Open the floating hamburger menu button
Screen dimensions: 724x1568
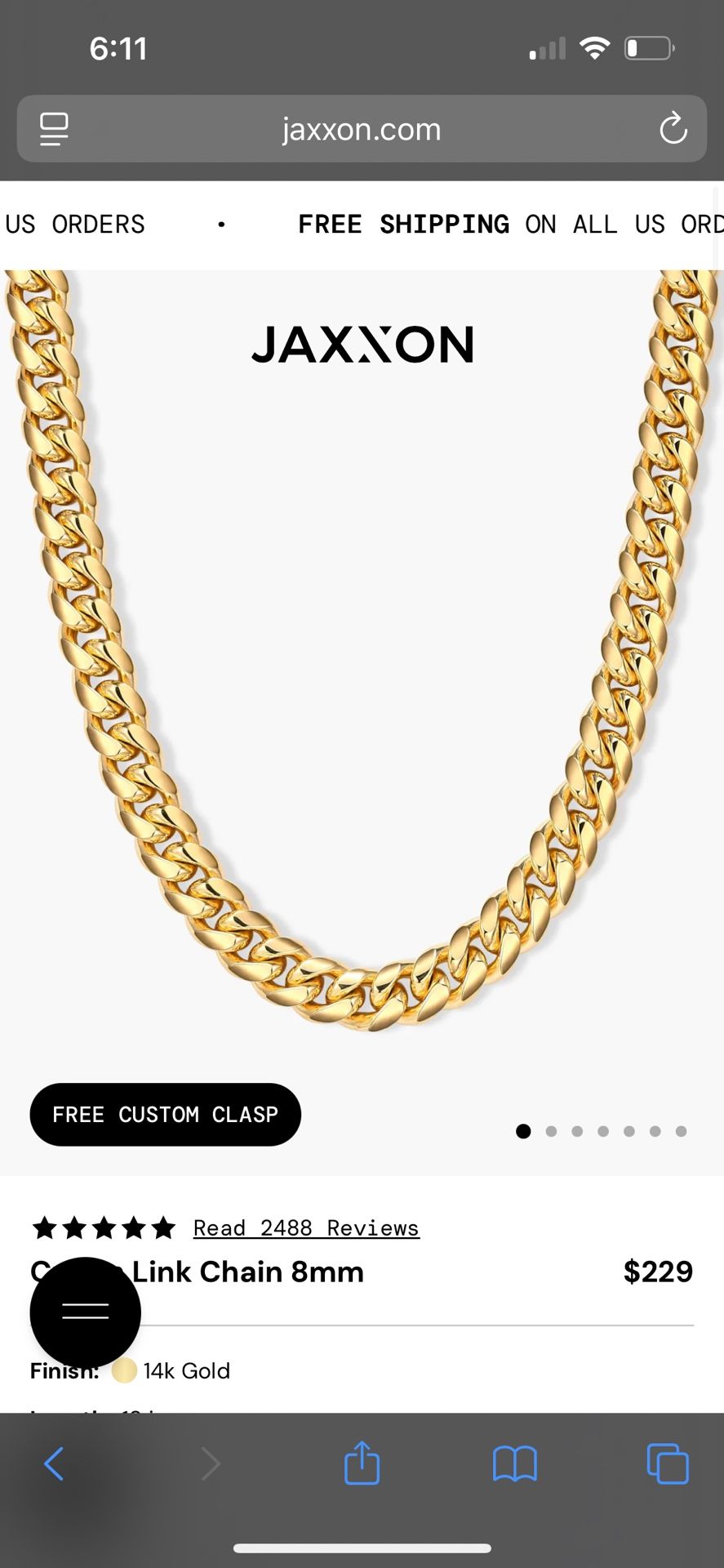pyautogui.click(x=84, y=1311)
